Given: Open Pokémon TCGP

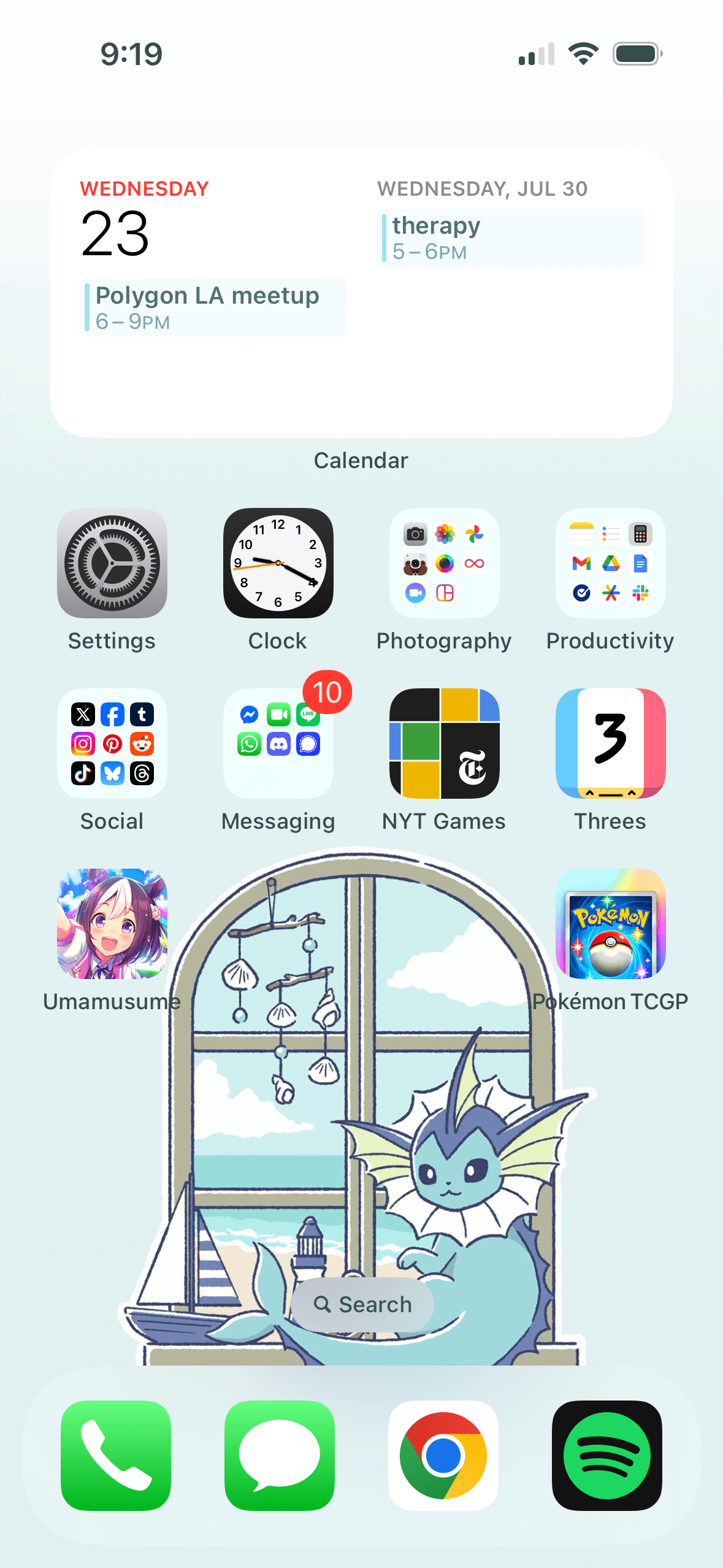Looking at the screenshot, I should tap(610, 924).
